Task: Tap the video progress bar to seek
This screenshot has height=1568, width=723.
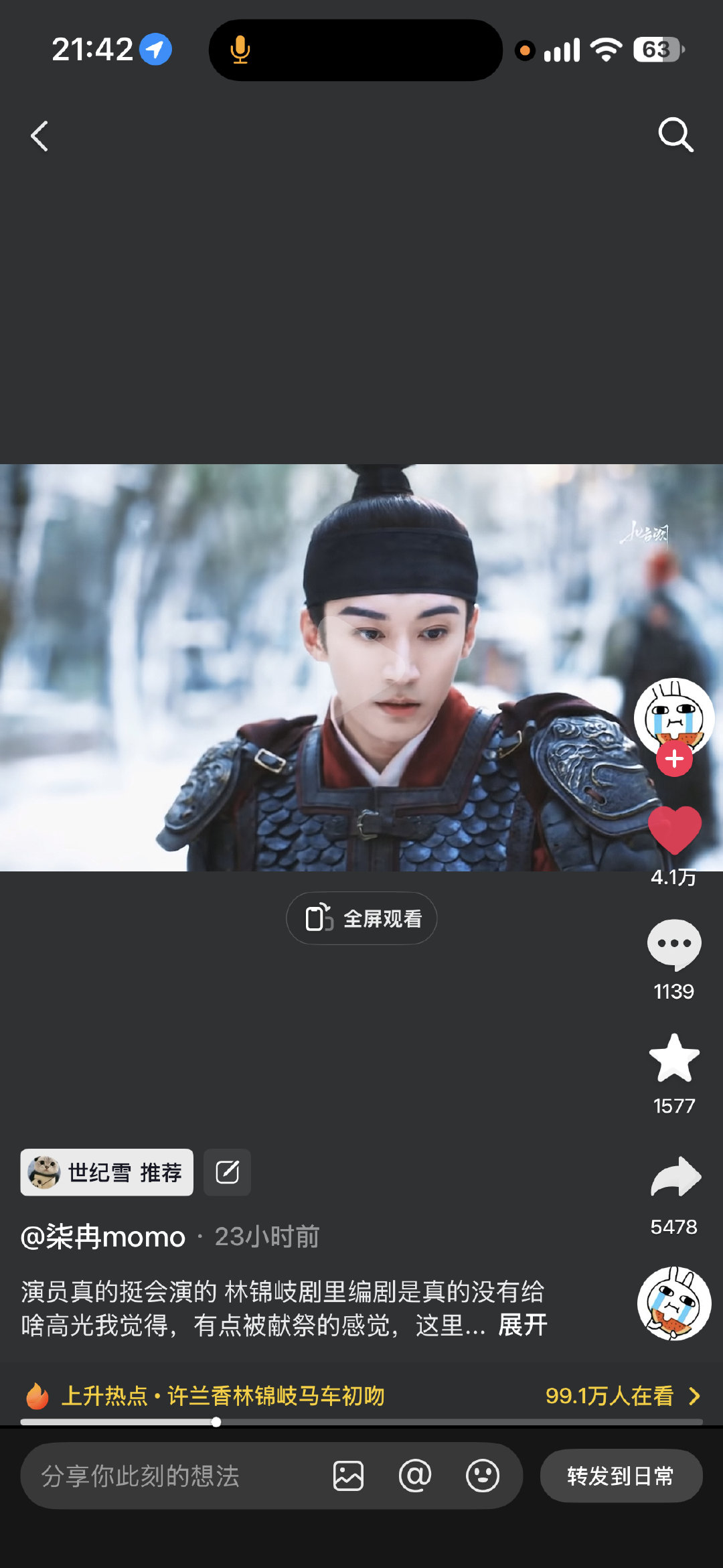Action: tap(361, 1421)
